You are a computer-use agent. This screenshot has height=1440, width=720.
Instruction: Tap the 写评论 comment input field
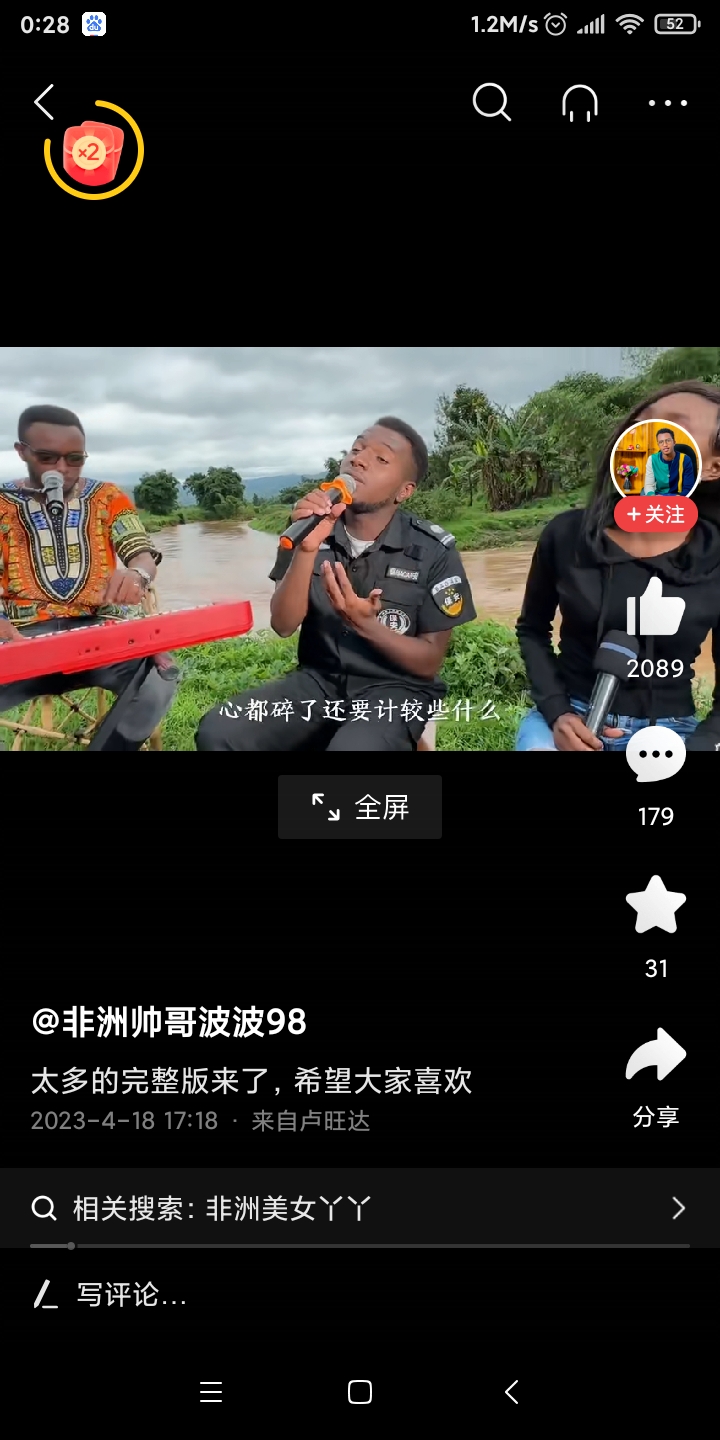pos(130,1296)
